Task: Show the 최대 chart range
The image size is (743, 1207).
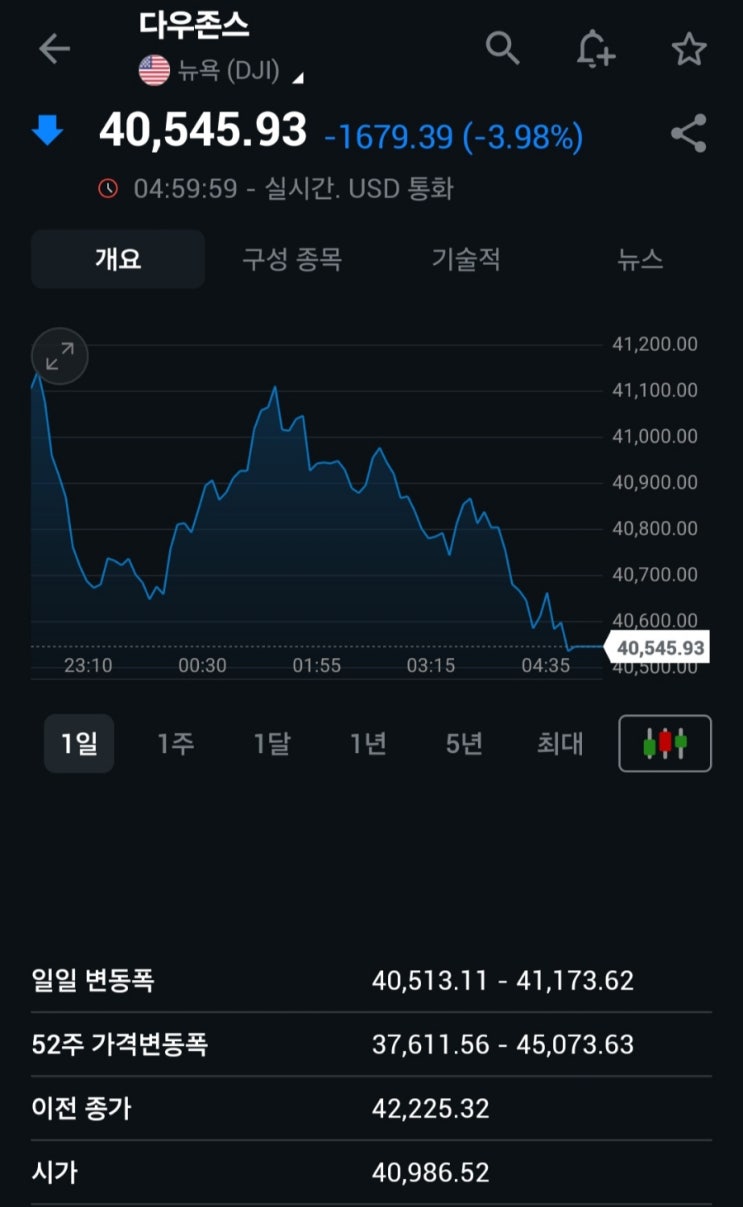Action: [x=560, y=744]
